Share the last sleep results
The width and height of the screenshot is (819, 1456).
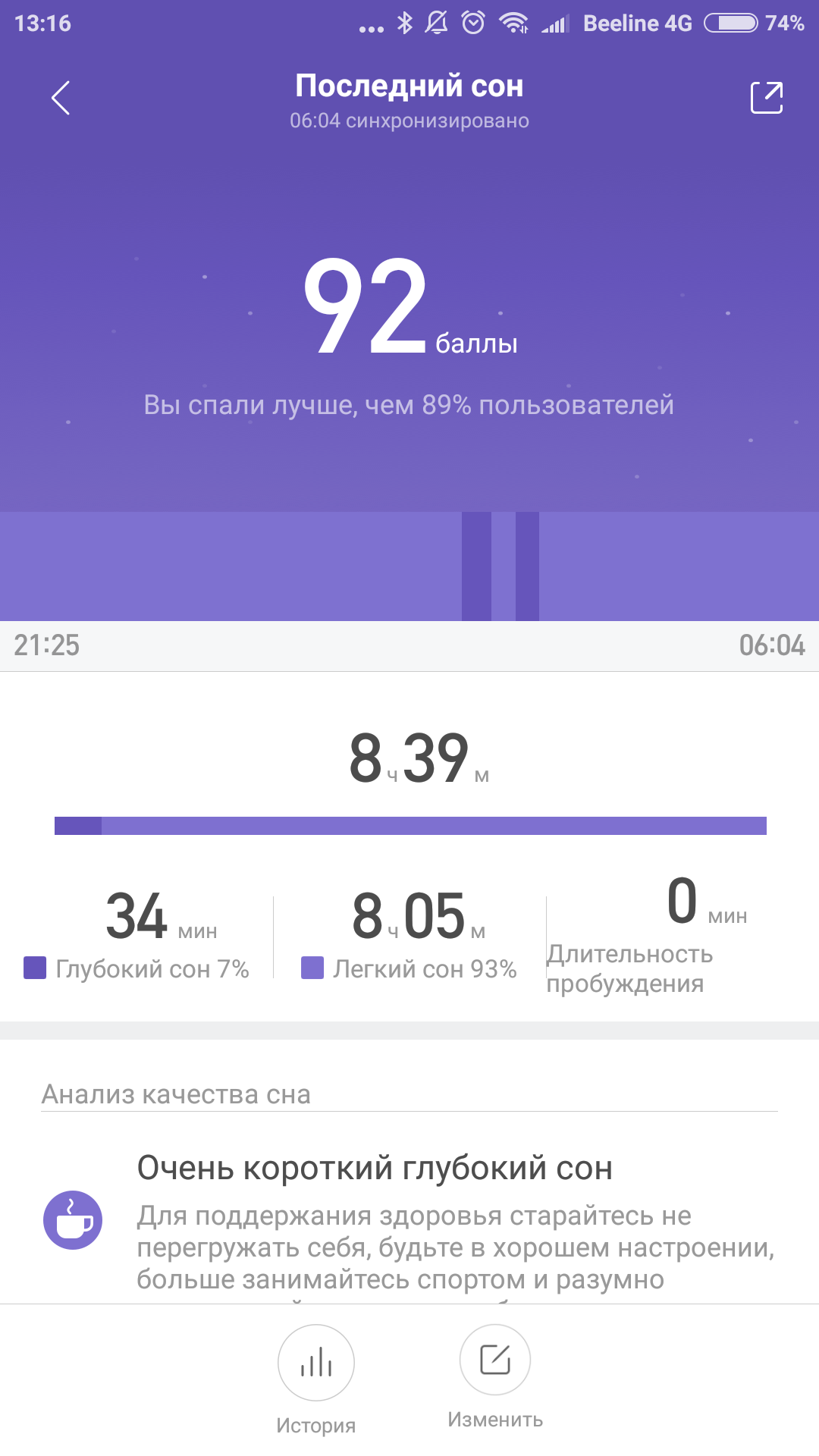(x=766, y=98)
